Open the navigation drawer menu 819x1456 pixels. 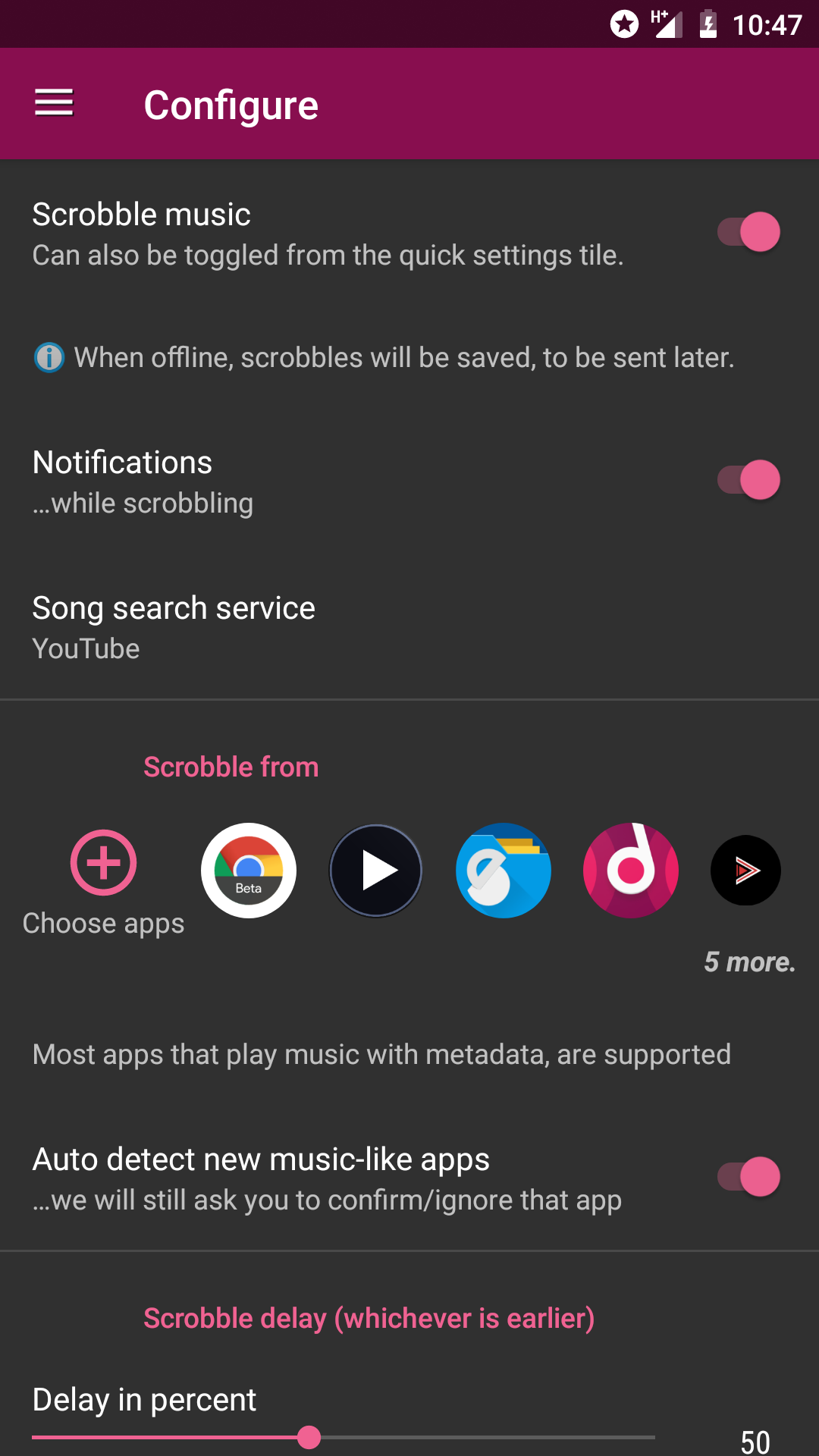click(54, 102)
